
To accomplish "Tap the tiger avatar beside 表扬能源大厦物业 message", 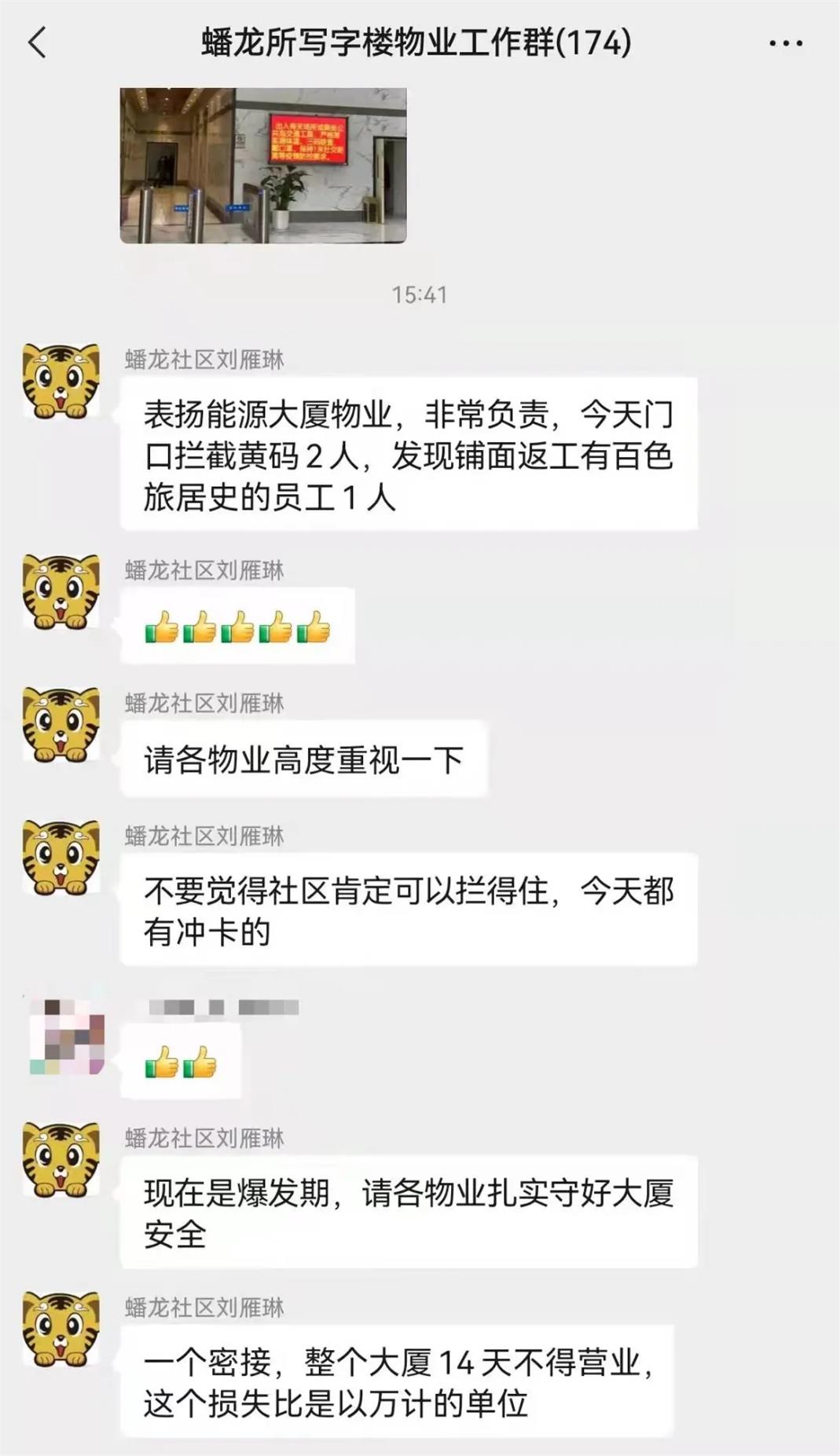I will pyautogui.click(x=61, y=381).
